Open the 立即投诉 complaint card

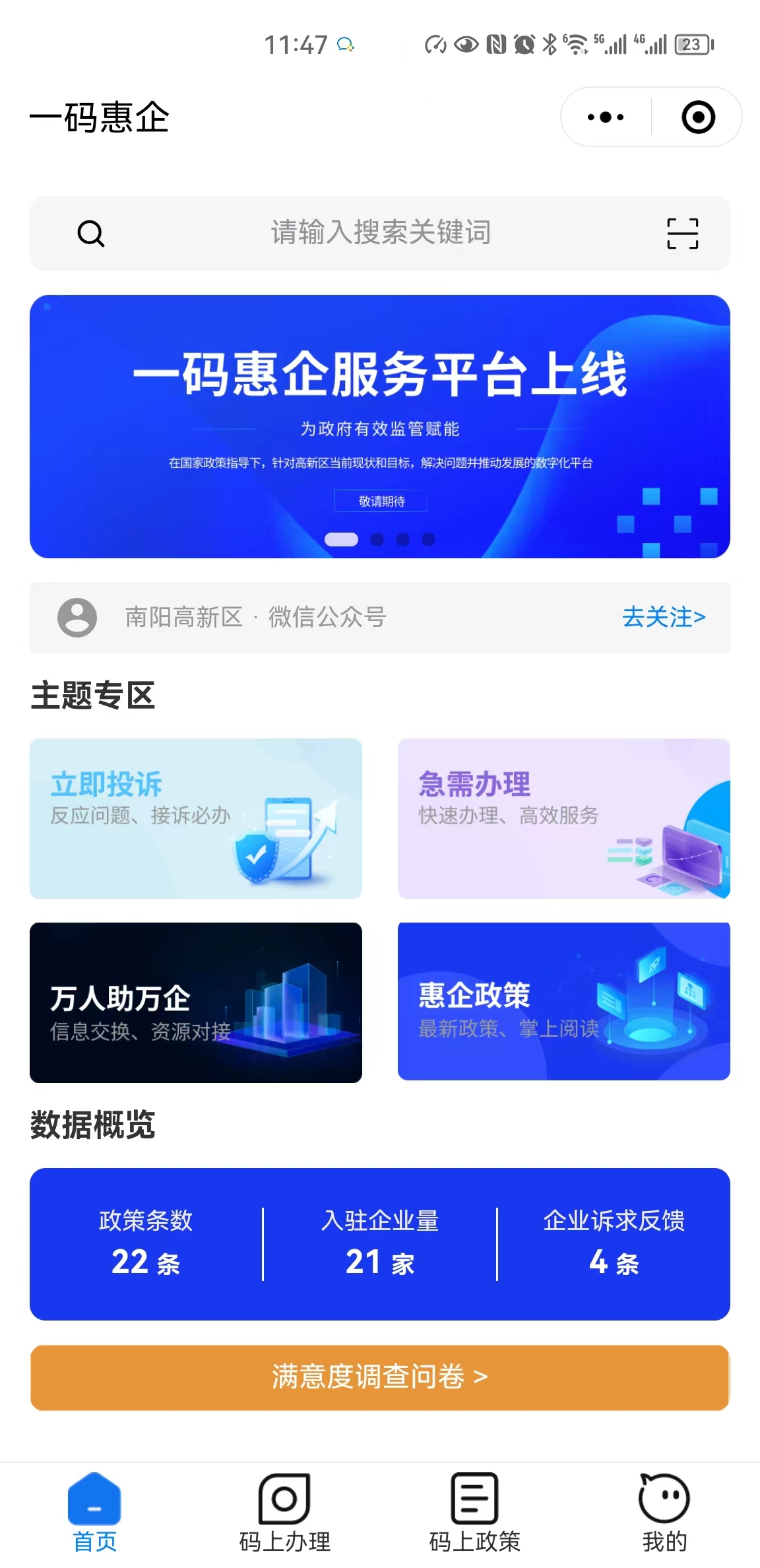pos(196,818)
